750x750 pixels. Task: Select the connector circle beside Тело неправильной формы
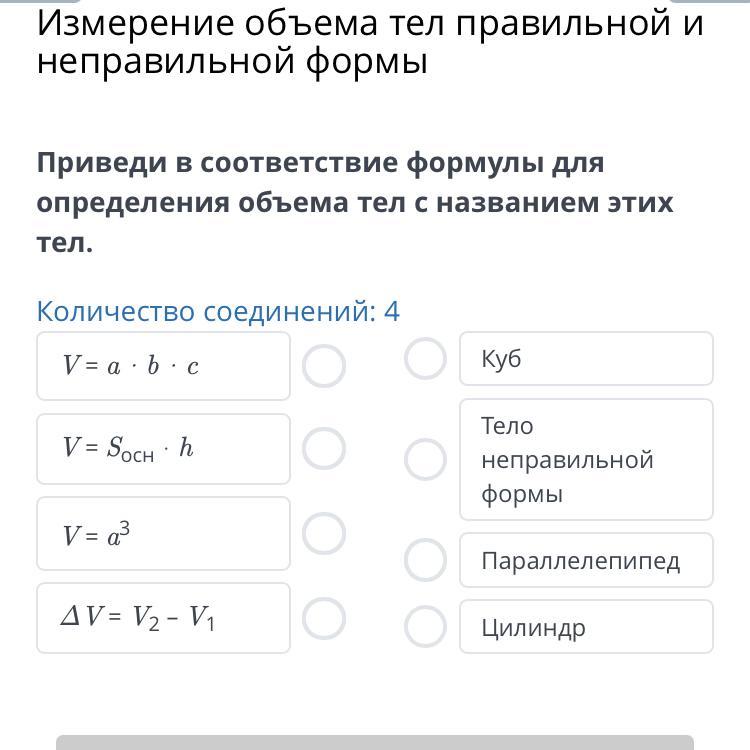(425, 459)
